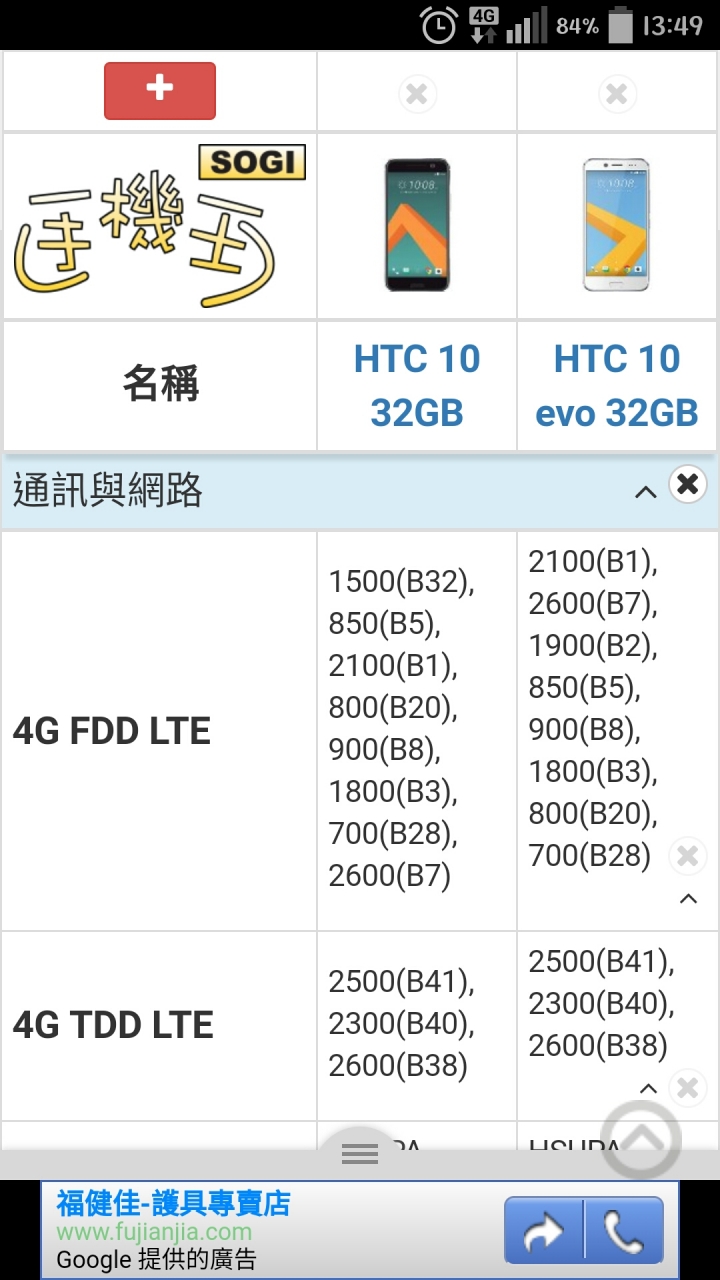Screen dimensions: 720x1280
Task: Open the HTC 10 32GB phone image
Action: [x=417, y=225]
